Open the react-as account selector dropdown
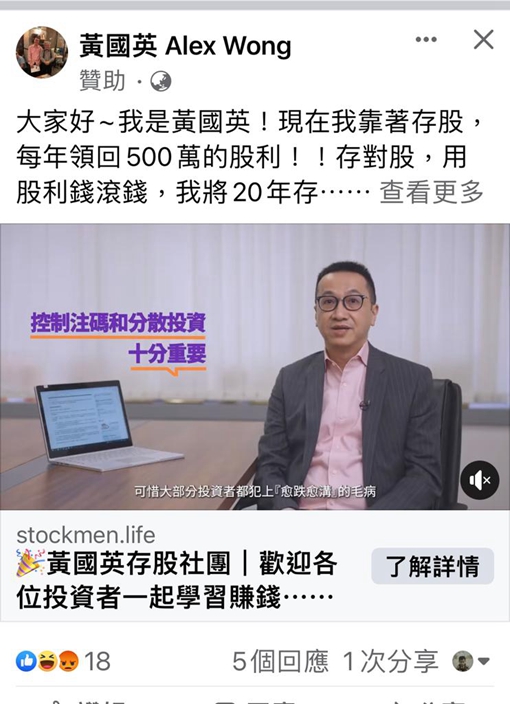Image resolution: width=510 pixels, height=704 pixels. click(x=471, y=661)
